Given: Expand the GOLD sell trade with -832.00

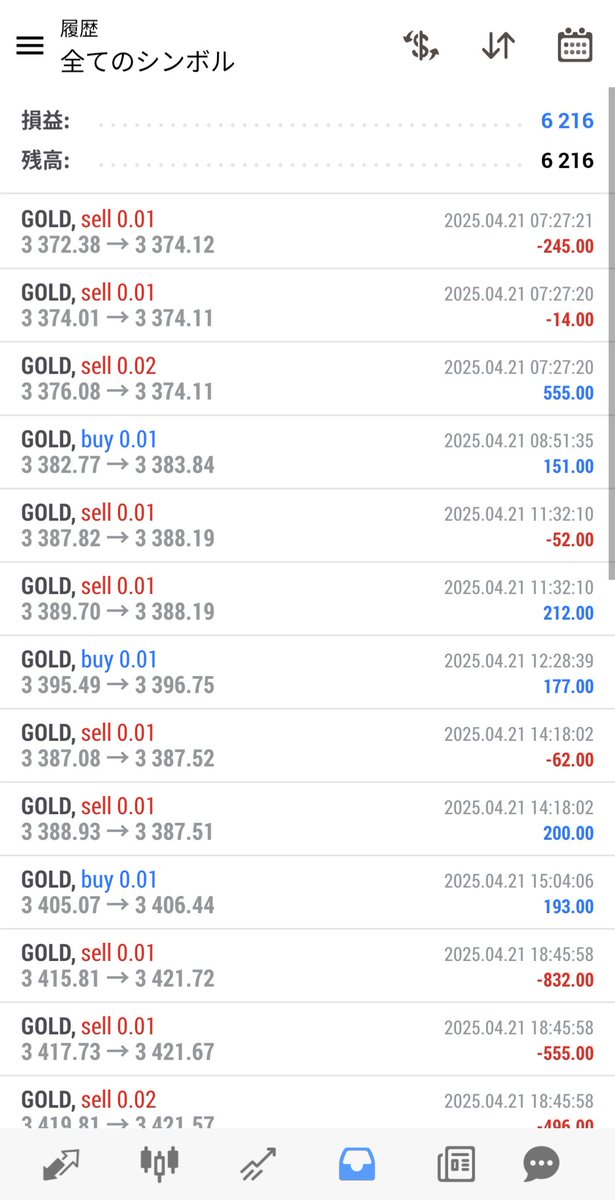Looking at the screenshot, I should click(x=307, y=966).
